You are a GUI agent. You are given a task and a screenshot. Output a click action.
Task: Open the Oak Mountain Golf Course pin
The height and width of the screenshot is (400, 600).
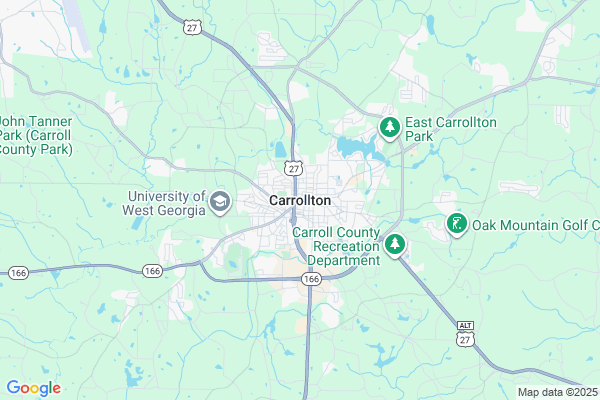[456, 224]
